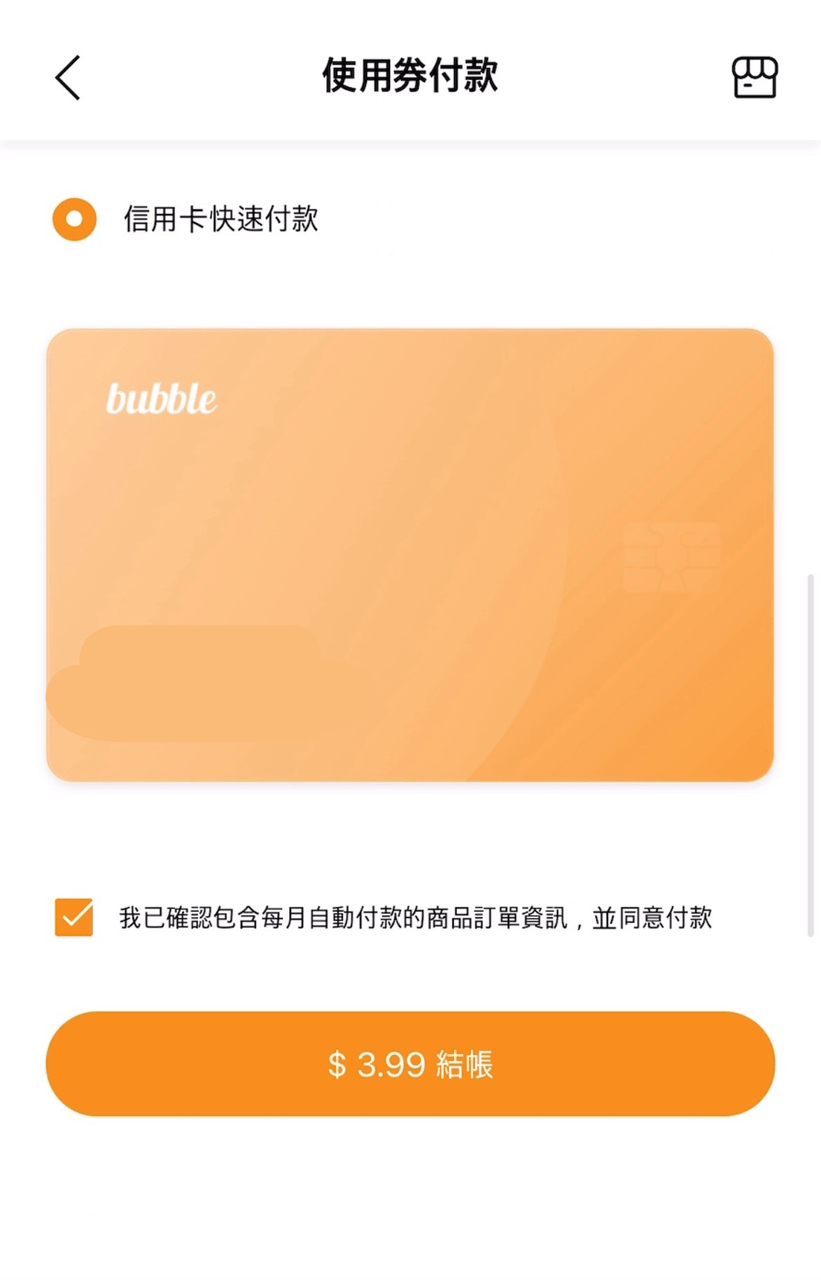The height and width of the screenshot is (1280, 821).
Task: Uncheck the monthly auto-payment agreement checkbox
Action: [x=71, y=918]
